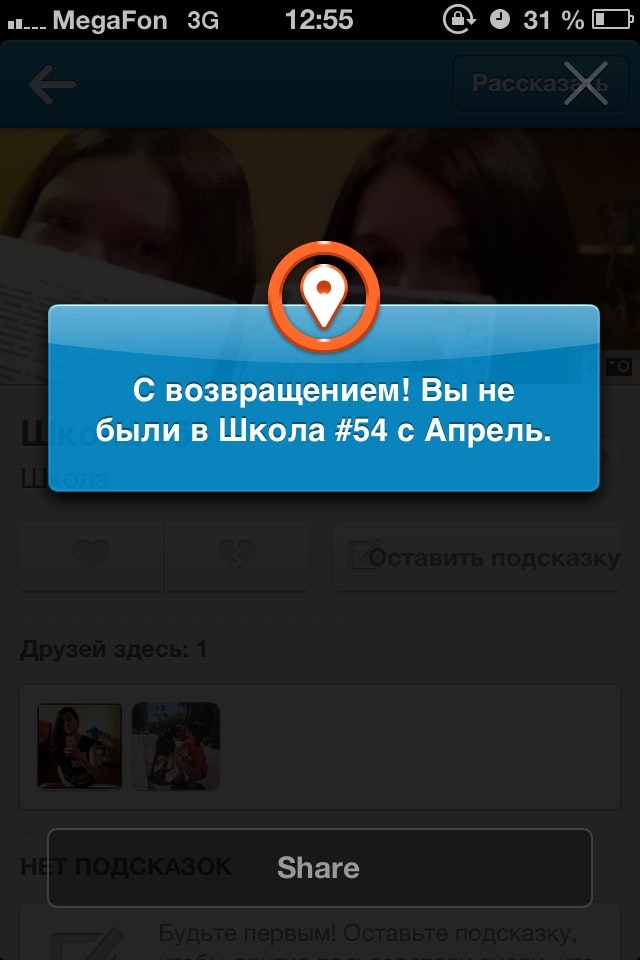Dislike this venue with the broken heart
Screen dimensions: 640x960
(x=236, y=556)
